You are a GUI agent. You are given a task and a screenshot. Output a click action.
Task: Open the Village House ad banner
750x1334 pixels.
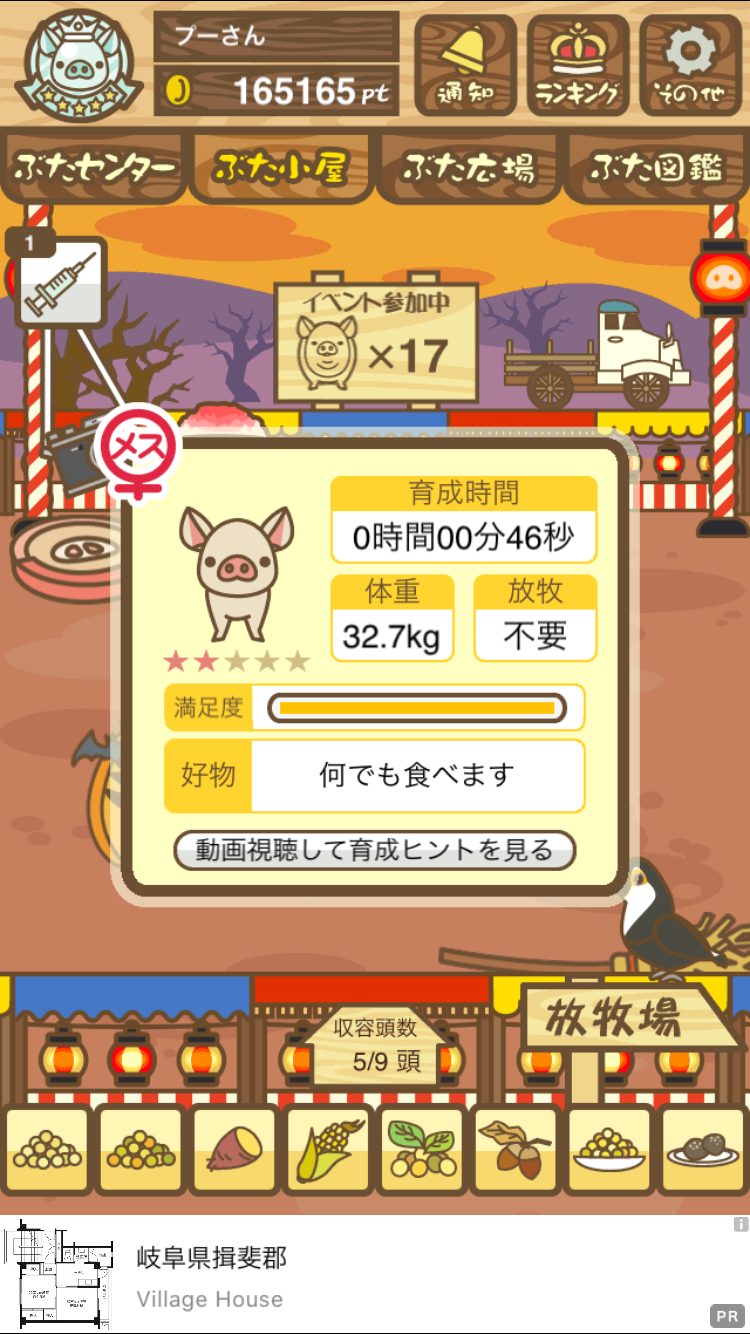(x=375, y=1274)
